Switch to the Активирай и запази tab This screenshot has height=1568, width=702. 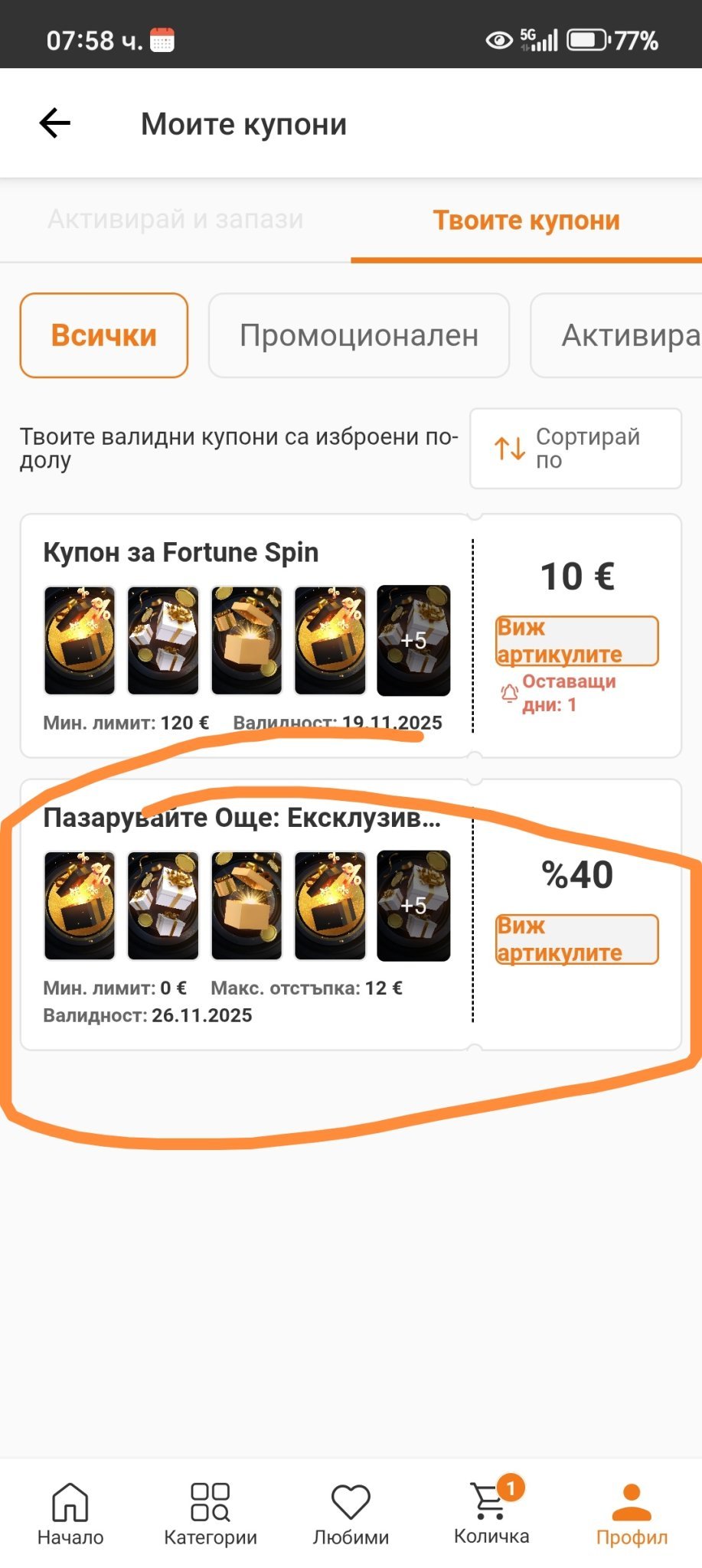175,220
